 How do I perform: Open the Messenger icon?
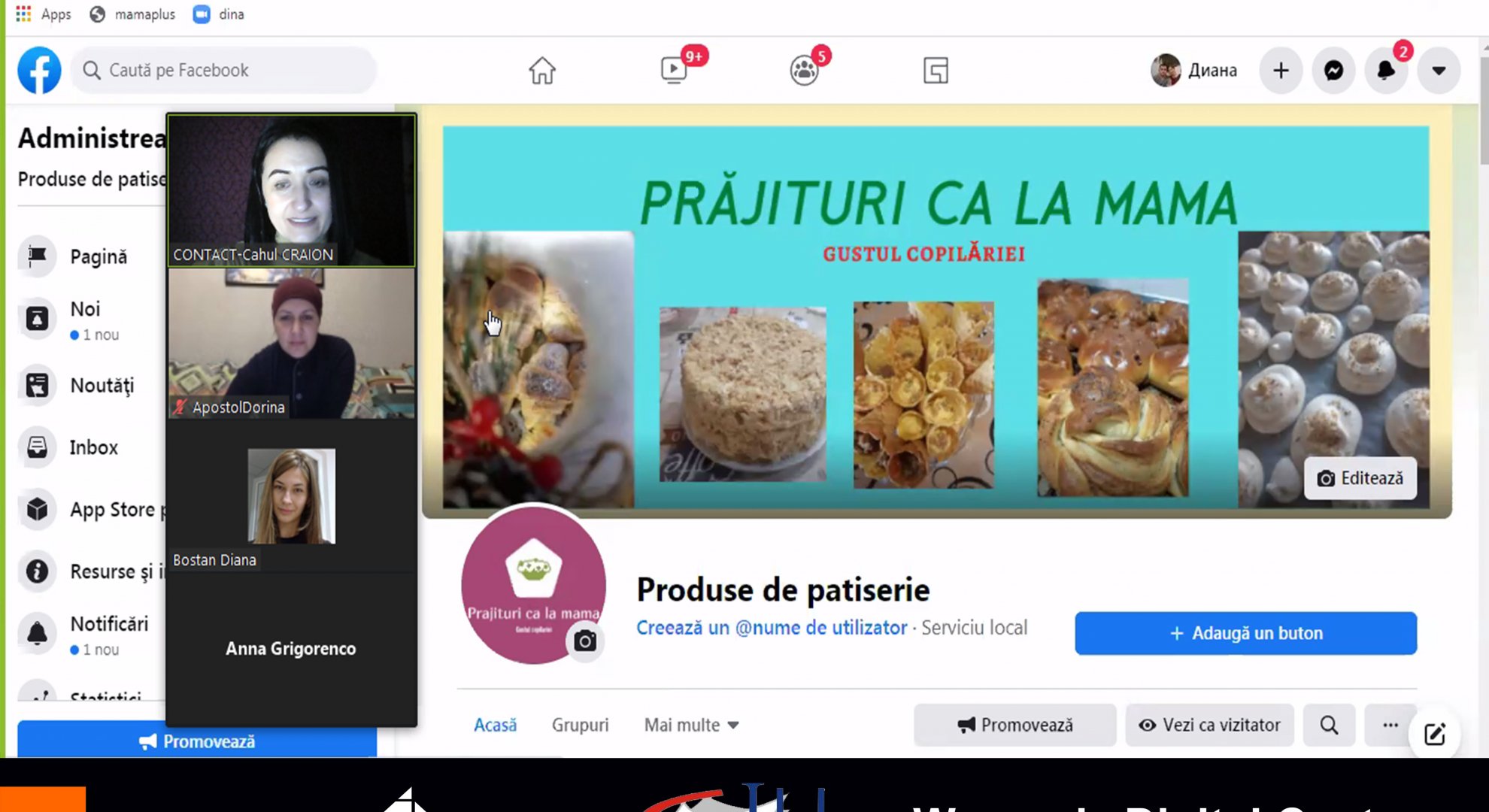click(x=1333, y=71)
